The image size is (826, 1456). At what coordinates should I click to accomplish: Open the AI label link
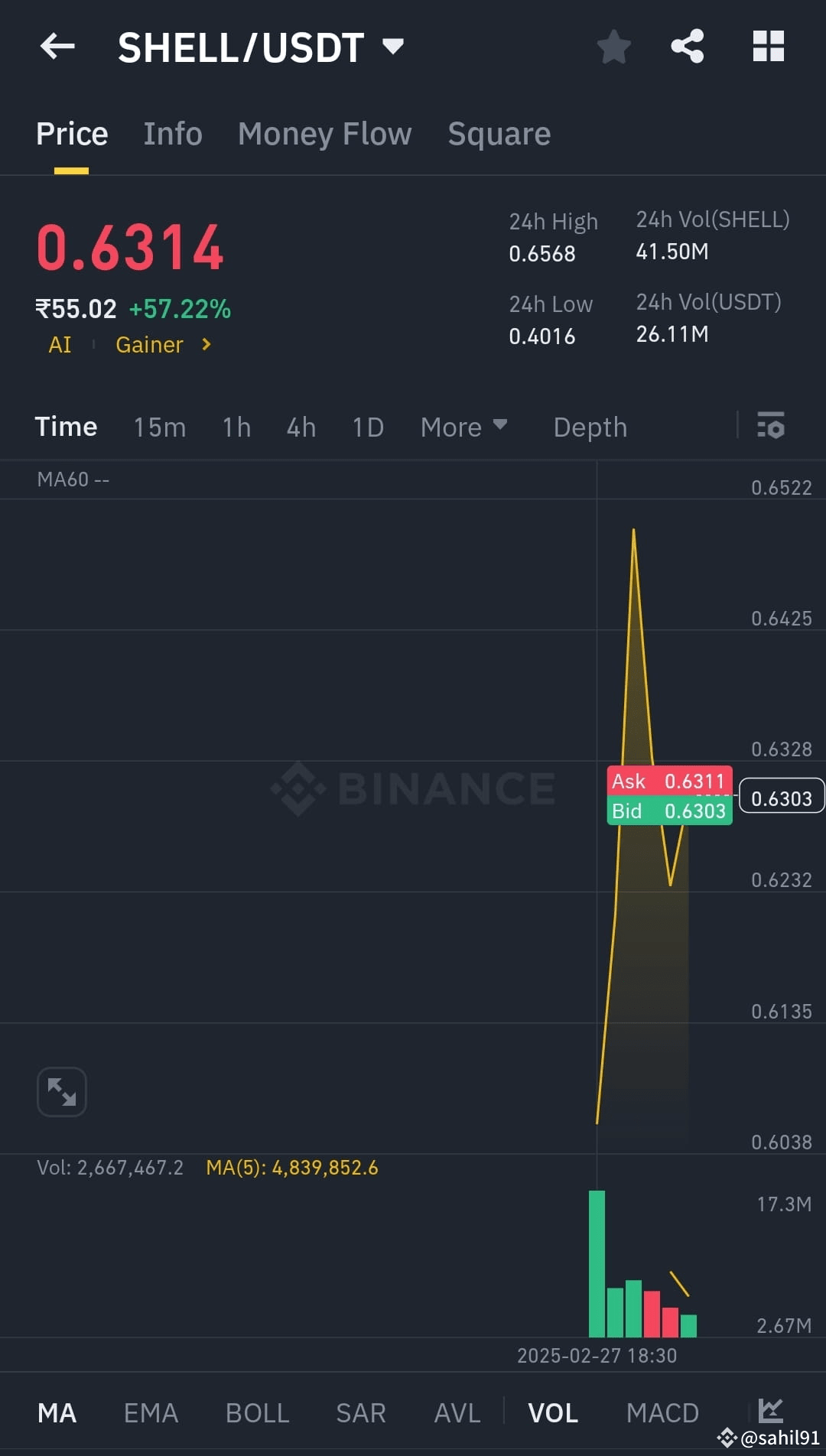(x=60, y=345)
